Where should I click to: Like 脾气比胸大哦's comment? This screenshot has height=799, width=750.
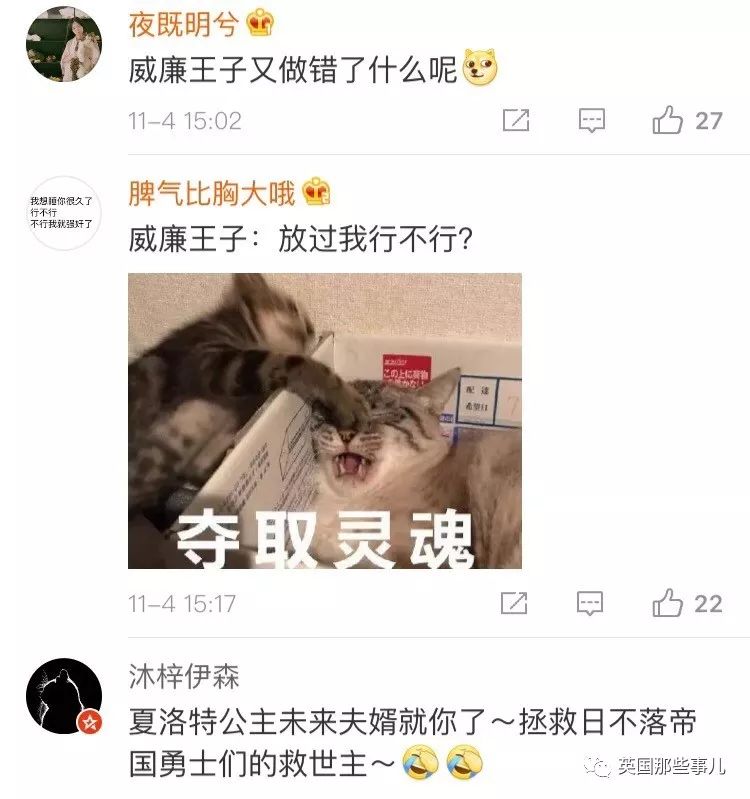668,603
